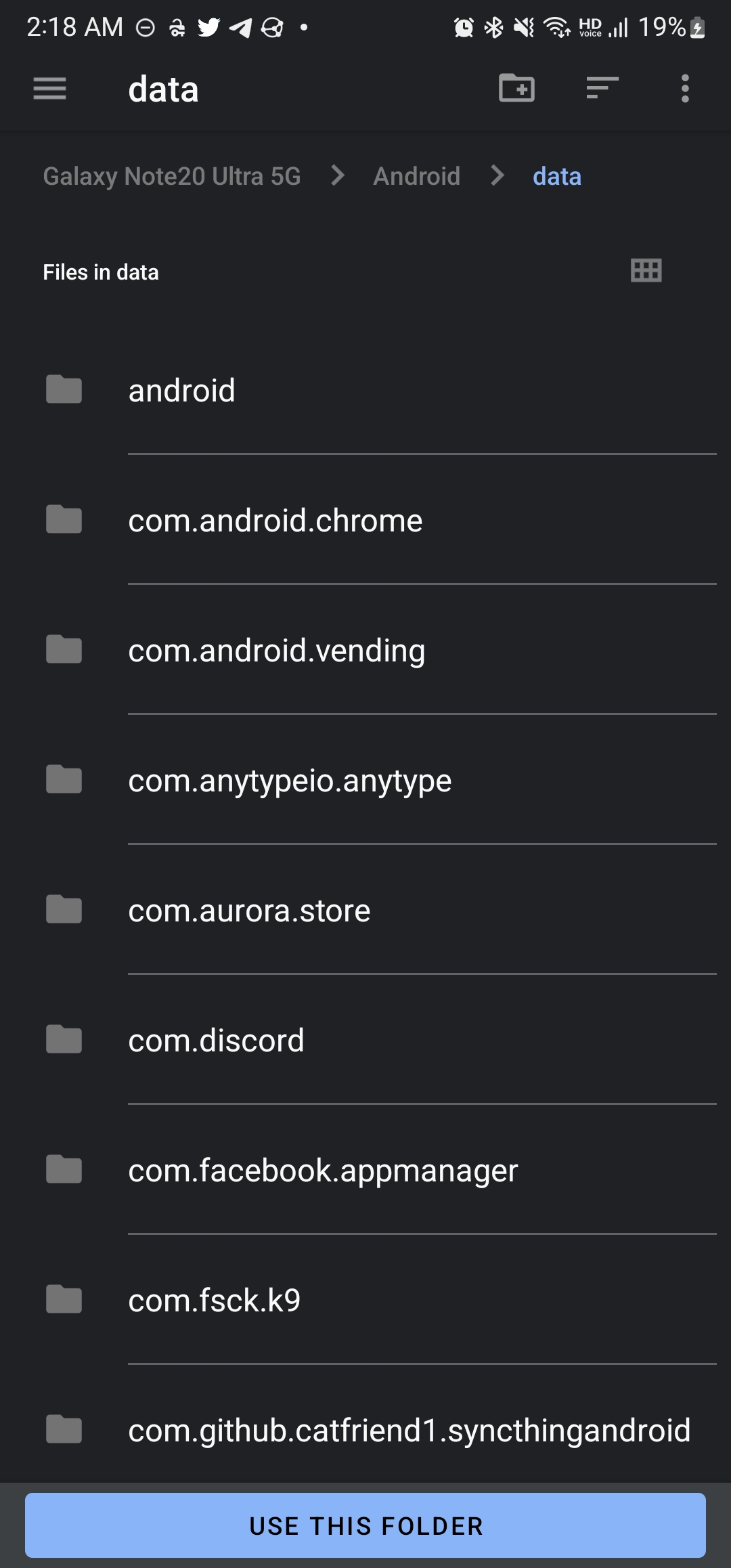Expand the Galaxy Note20 Ultra 5G chevron
731x1568 pixels.
(338, 176)
